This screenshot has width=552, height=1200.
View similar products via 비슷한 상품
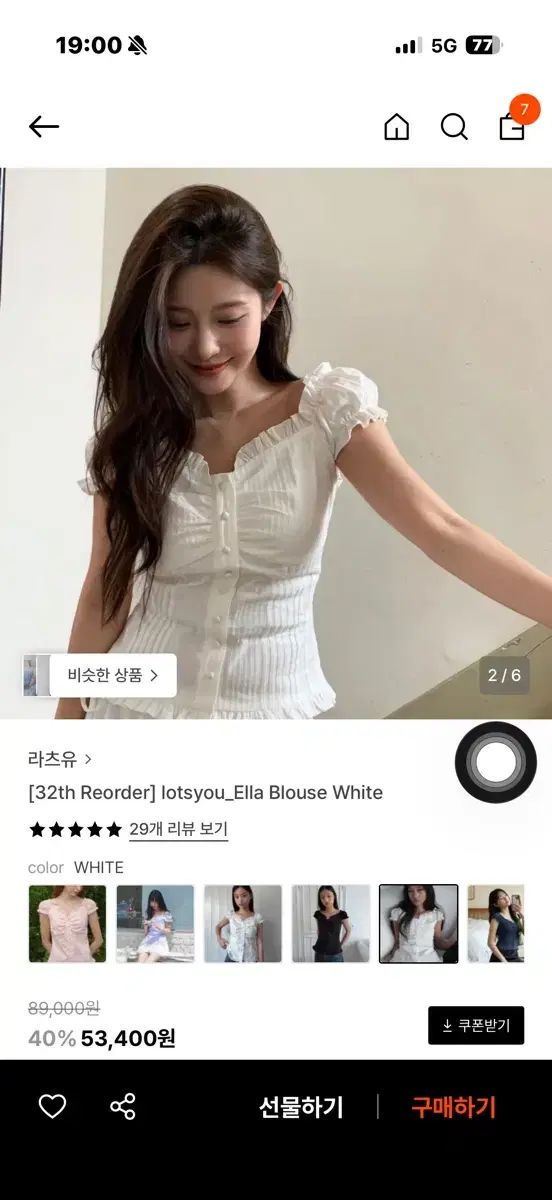tap(100, 675)
